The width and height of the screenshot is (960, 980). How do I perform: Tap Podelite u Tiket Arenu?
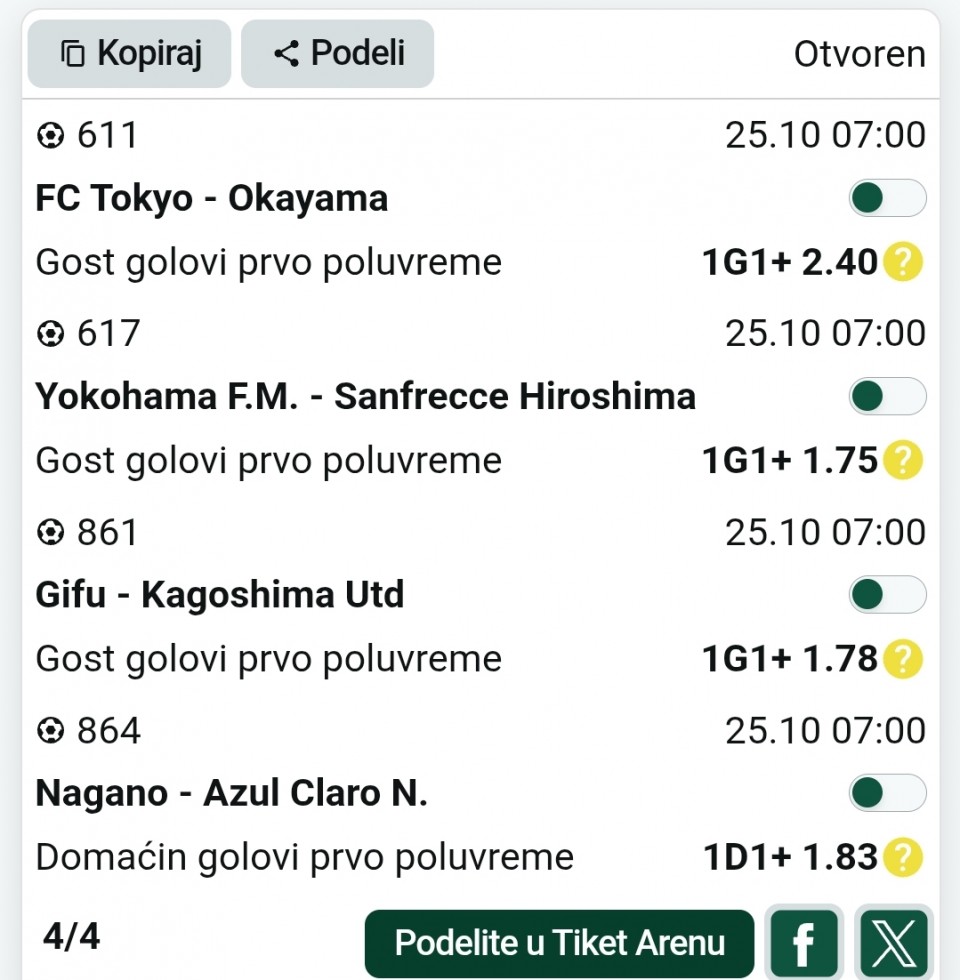pyautogui.click(x=559, y=942)
